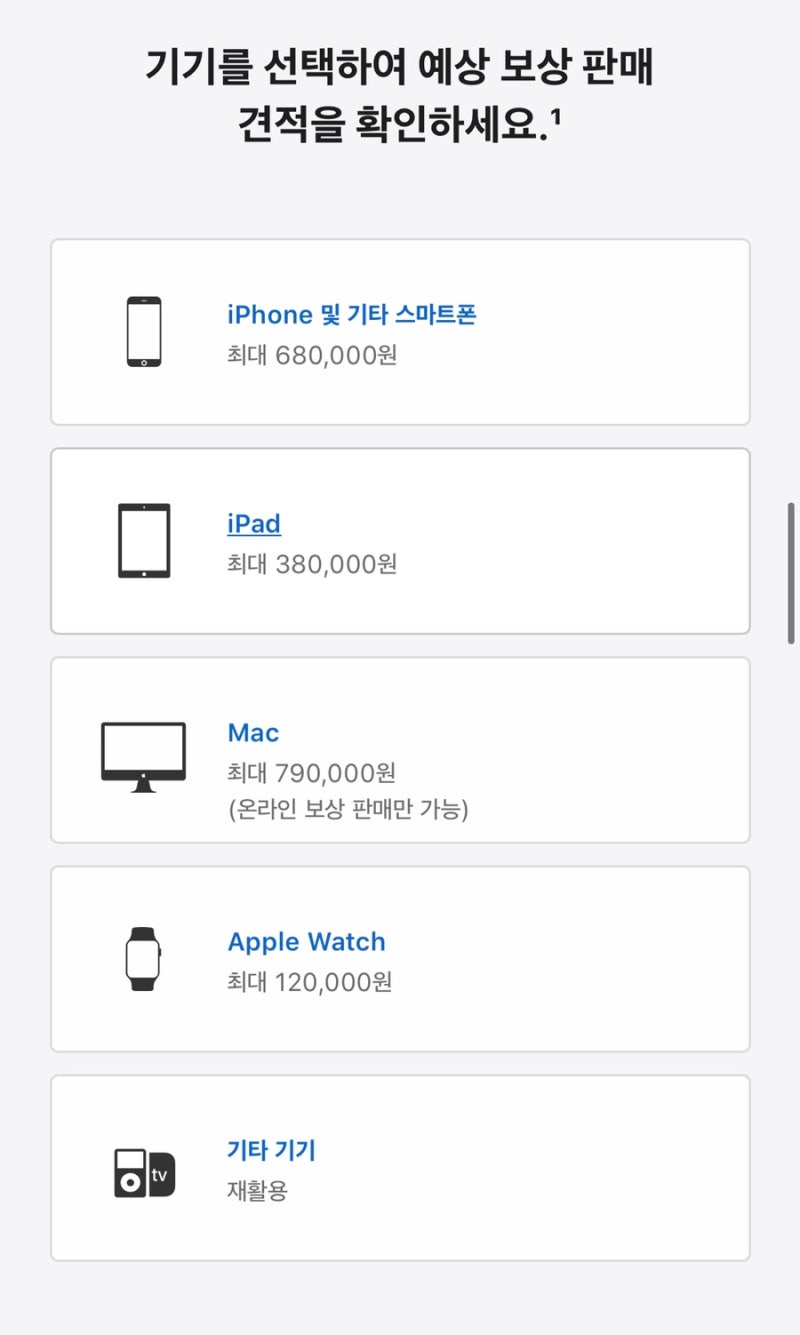Click the iPad tablet icon
Screen dimensions: 800x1335
(x=143, y=540)
